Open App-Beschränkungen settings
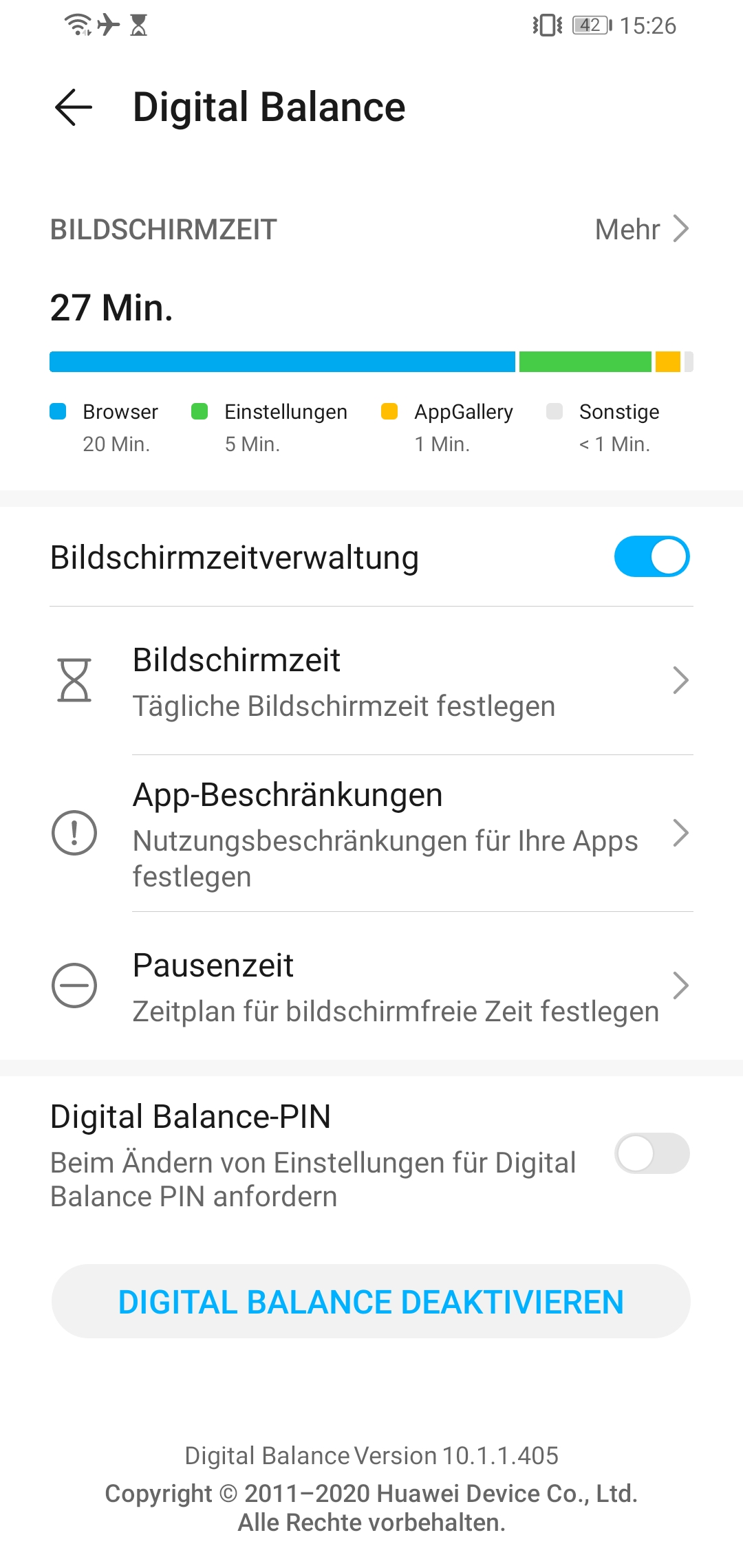The width and height of the screenshot is (743, 1568). pos(371,834)
